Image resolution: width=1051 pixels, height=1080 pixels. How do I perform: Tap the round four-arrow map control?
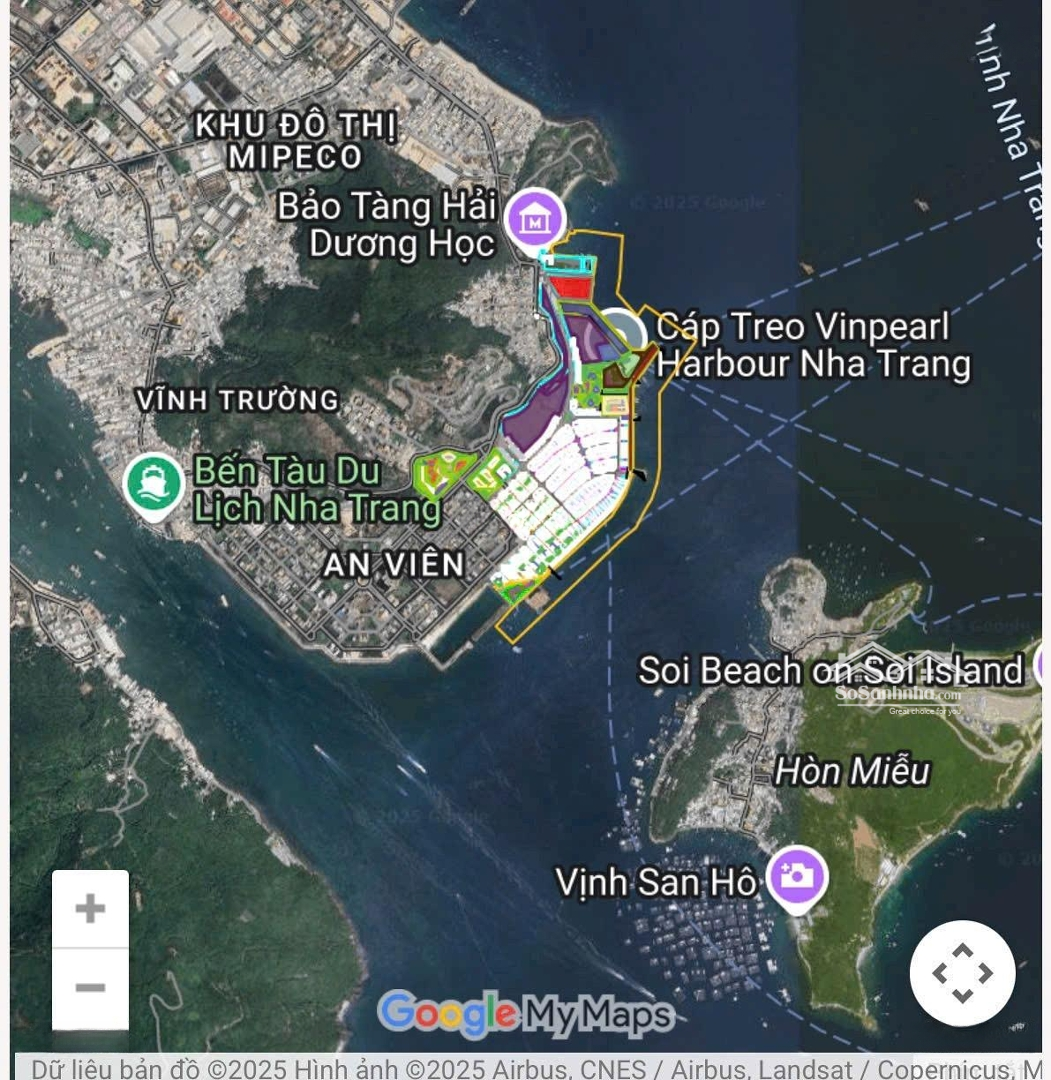click(x=962, y=973)
